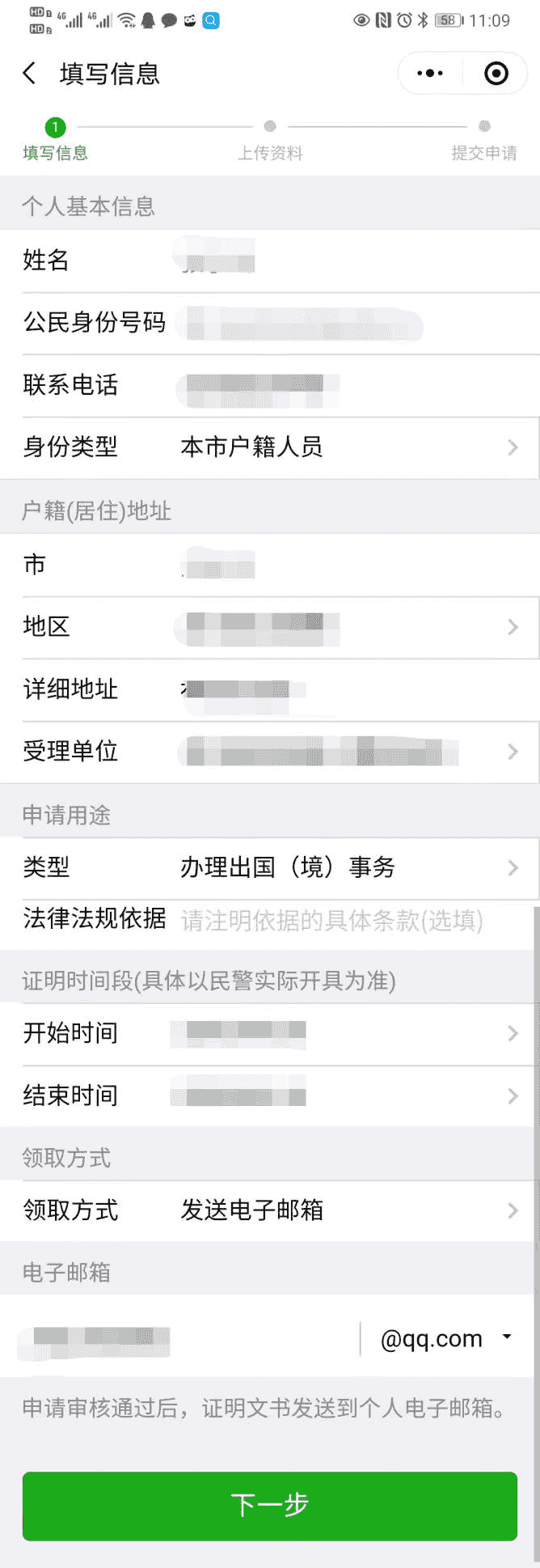Viewport: 540px width, 1568px height.
Task: Change 类型 from 办理出国（境）事务
Action: point(348,868)
